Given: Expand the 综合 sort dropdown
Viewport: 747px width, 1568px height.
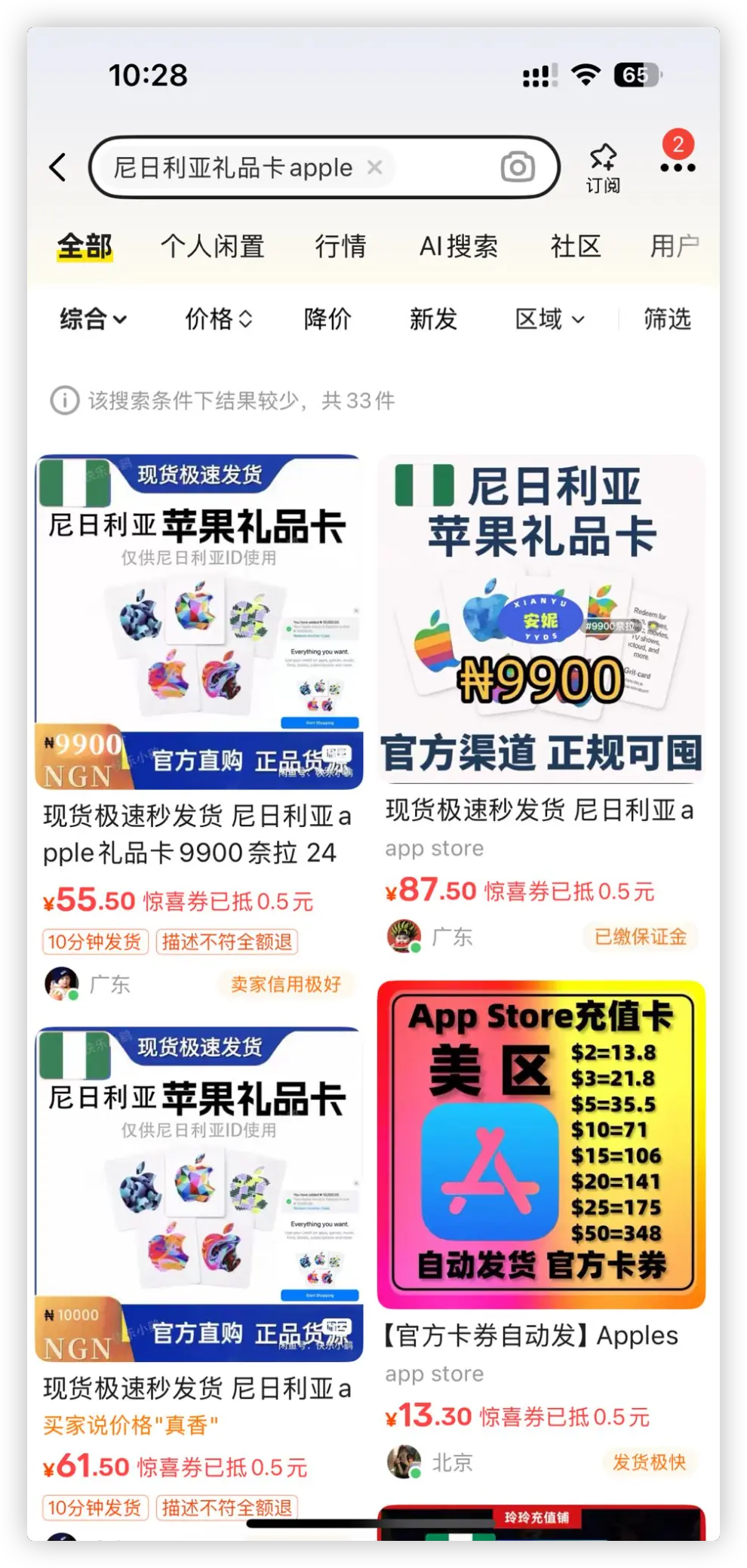Looking at the screenshot, I should point(93,319).
